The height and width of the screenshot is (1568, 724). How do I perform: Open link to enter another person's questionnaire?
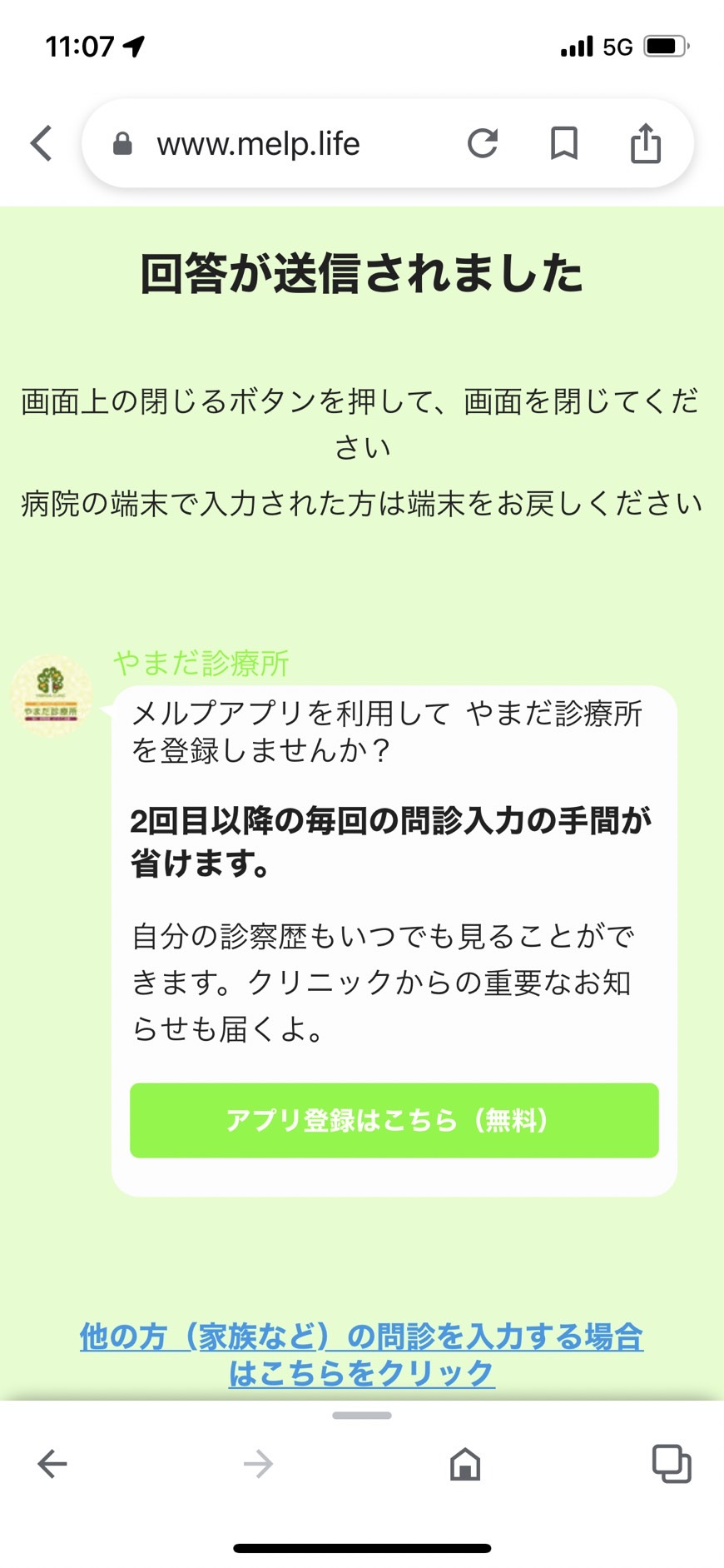click(x=362, y=1354)
